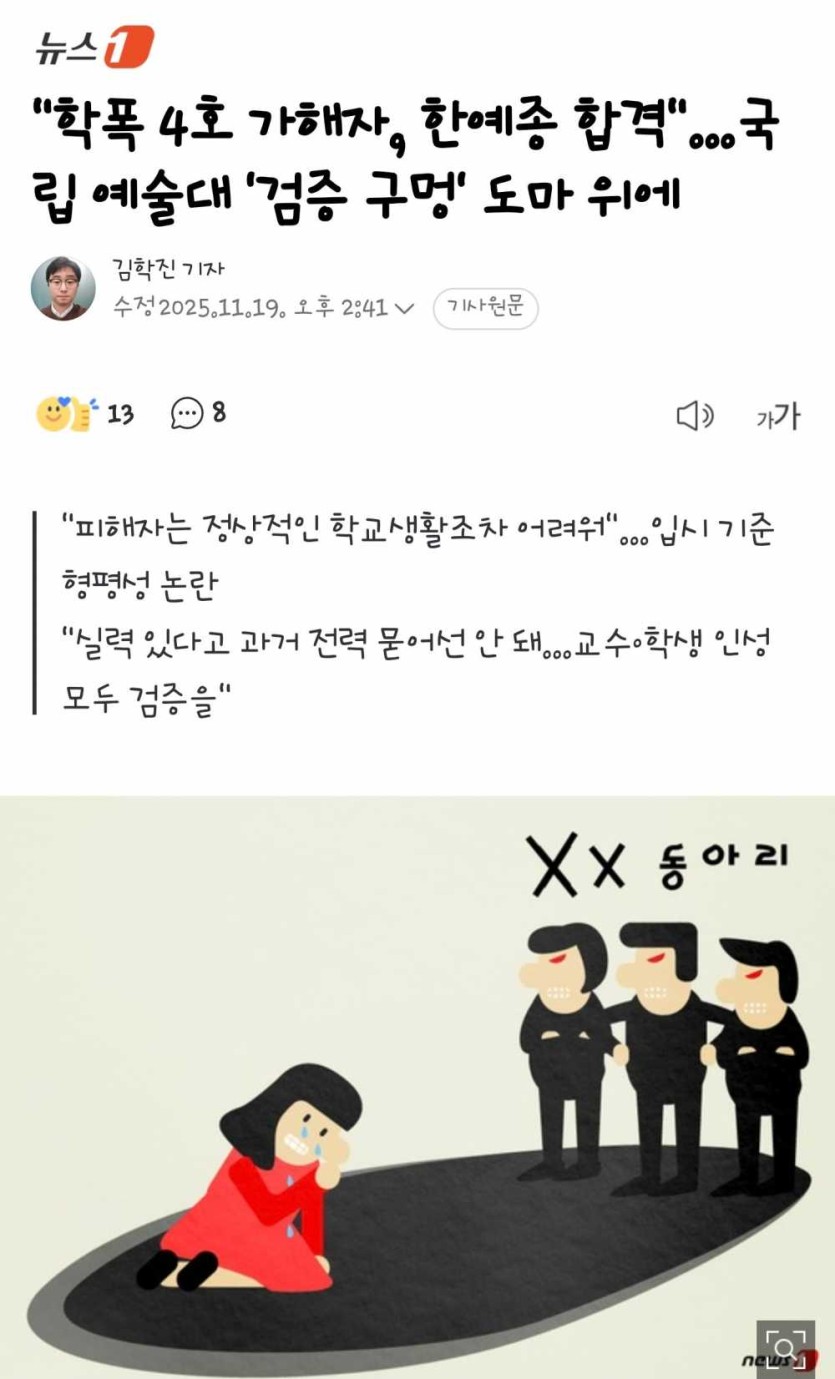835x1379 pixels.
Task: Open the 기사원문 original article button
Action: (x=485, y=308)
